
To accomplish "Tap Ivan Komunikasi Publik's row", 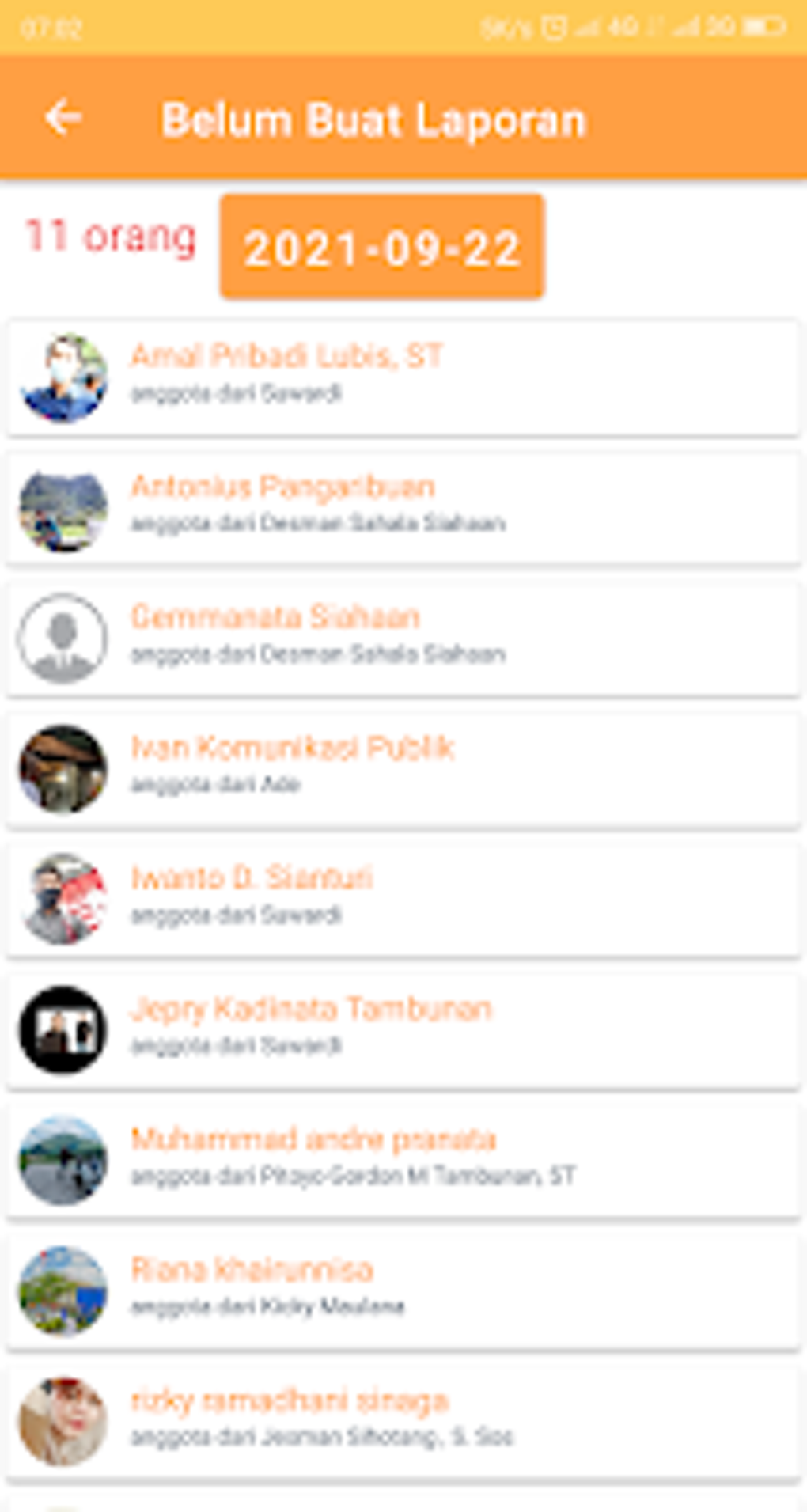I will click(403, 770).
